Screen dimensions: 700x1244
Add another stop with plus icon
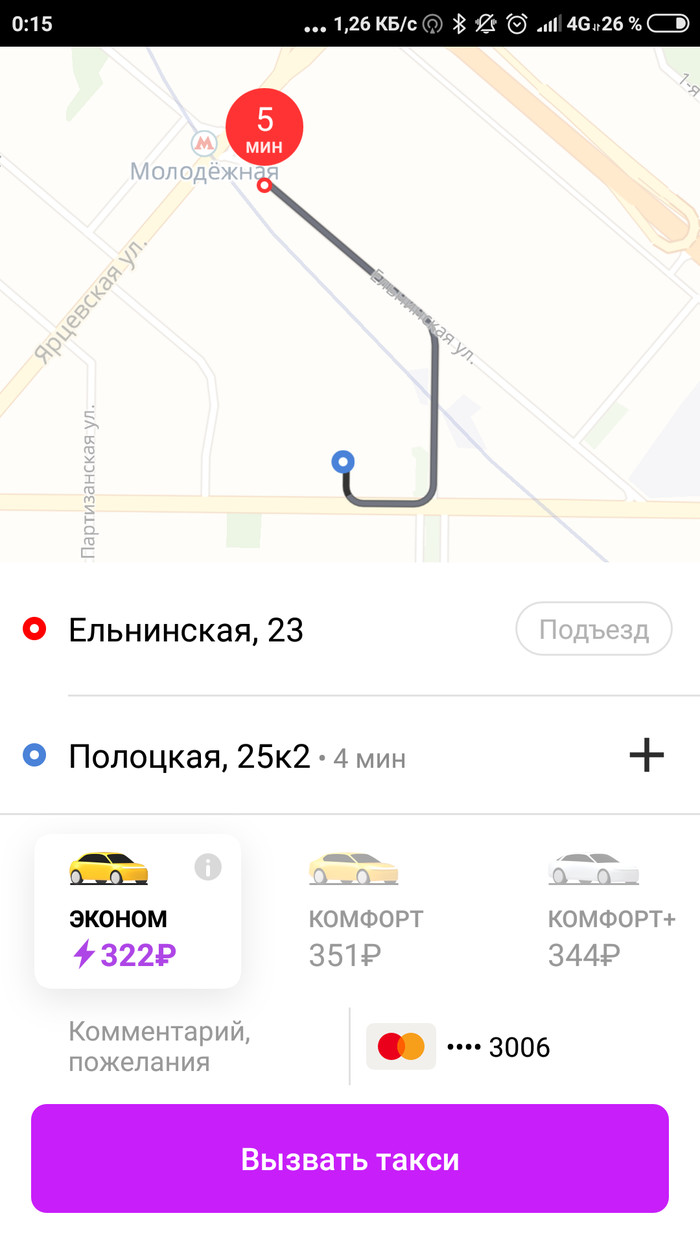(646, 756)
